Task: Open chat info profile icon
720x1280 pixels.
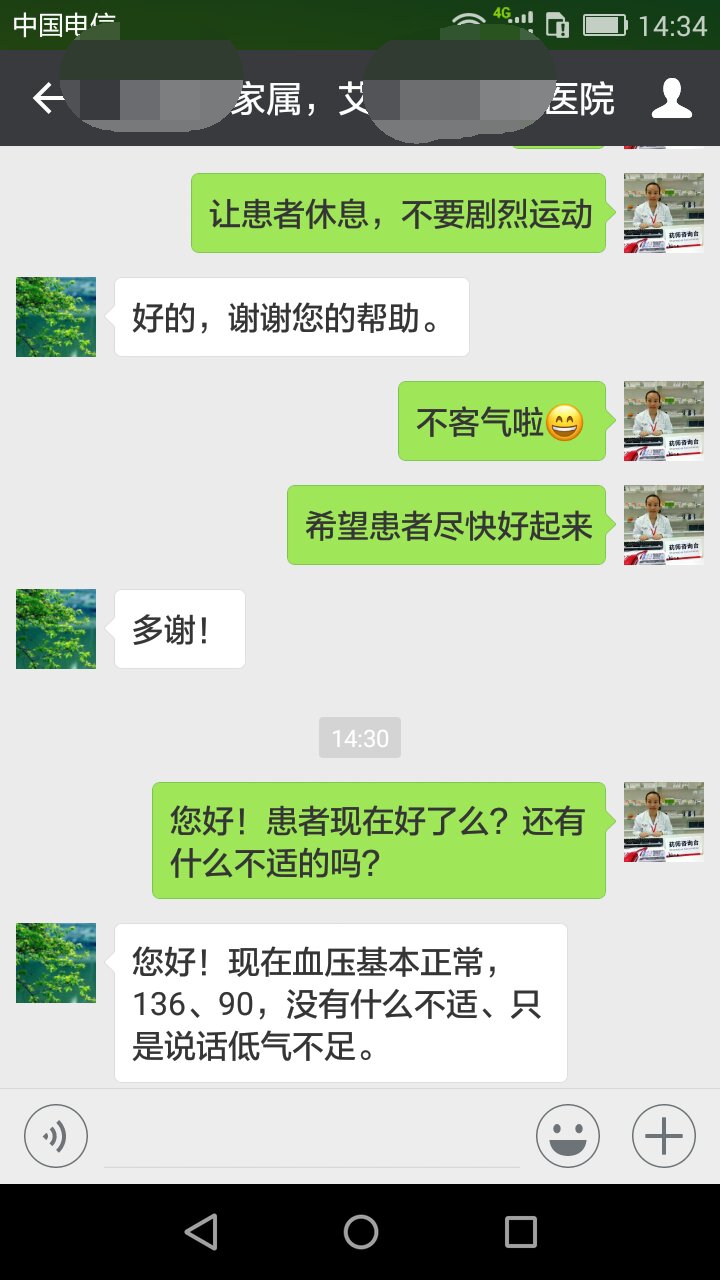Action: 672,99
